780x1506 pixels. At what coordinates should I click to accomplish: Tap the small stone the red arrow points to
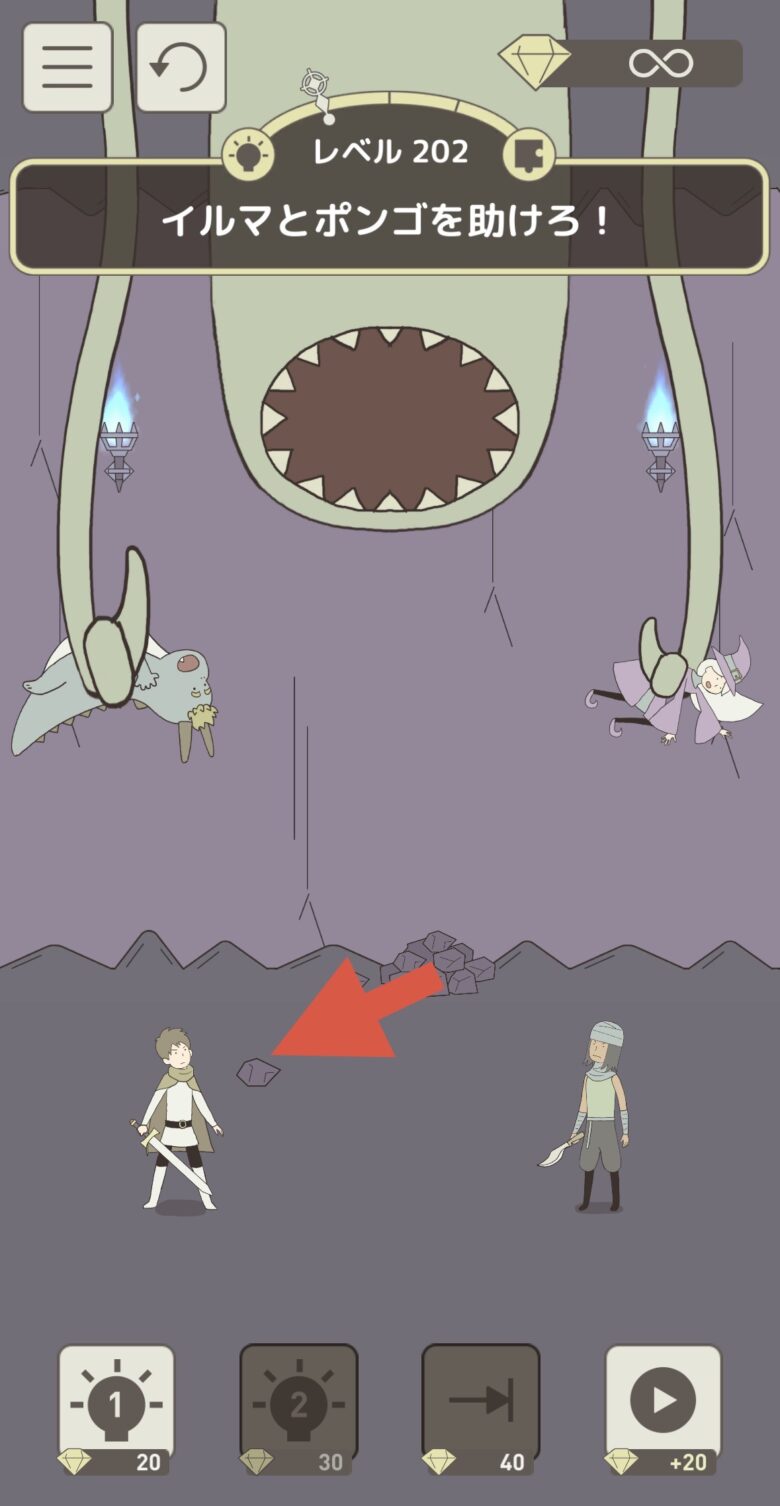click(x=258, y=1072)
